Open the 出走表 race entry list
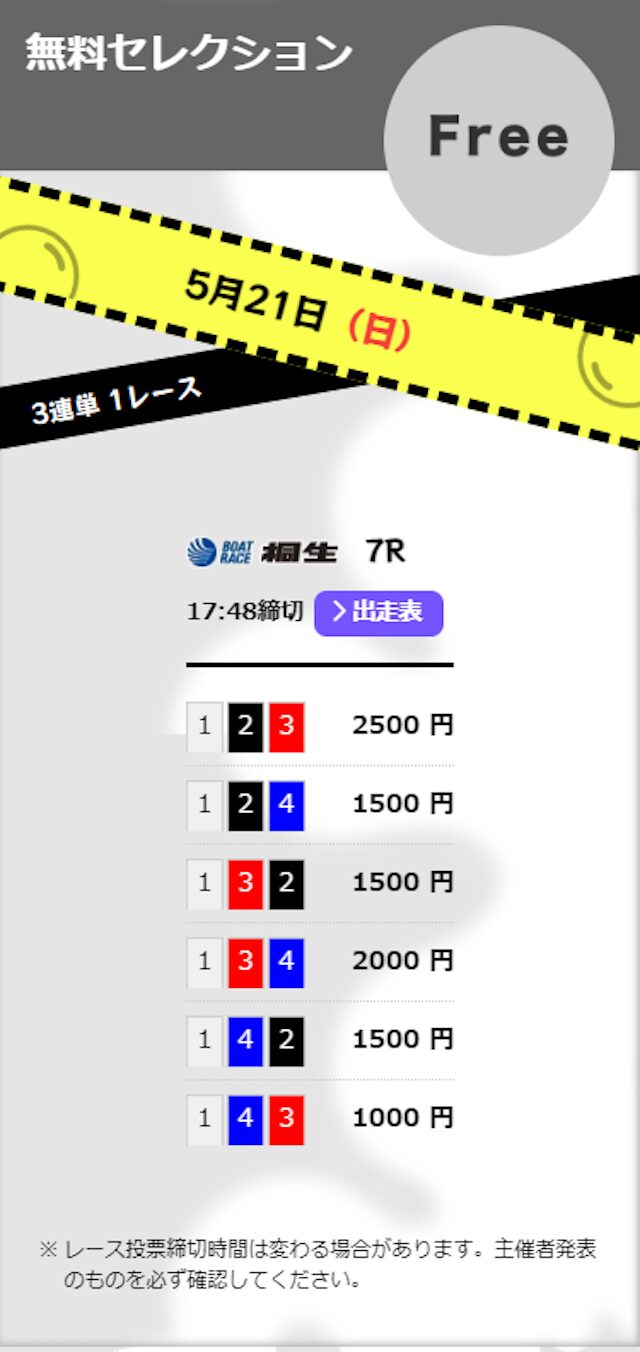 tap(379, 613)
